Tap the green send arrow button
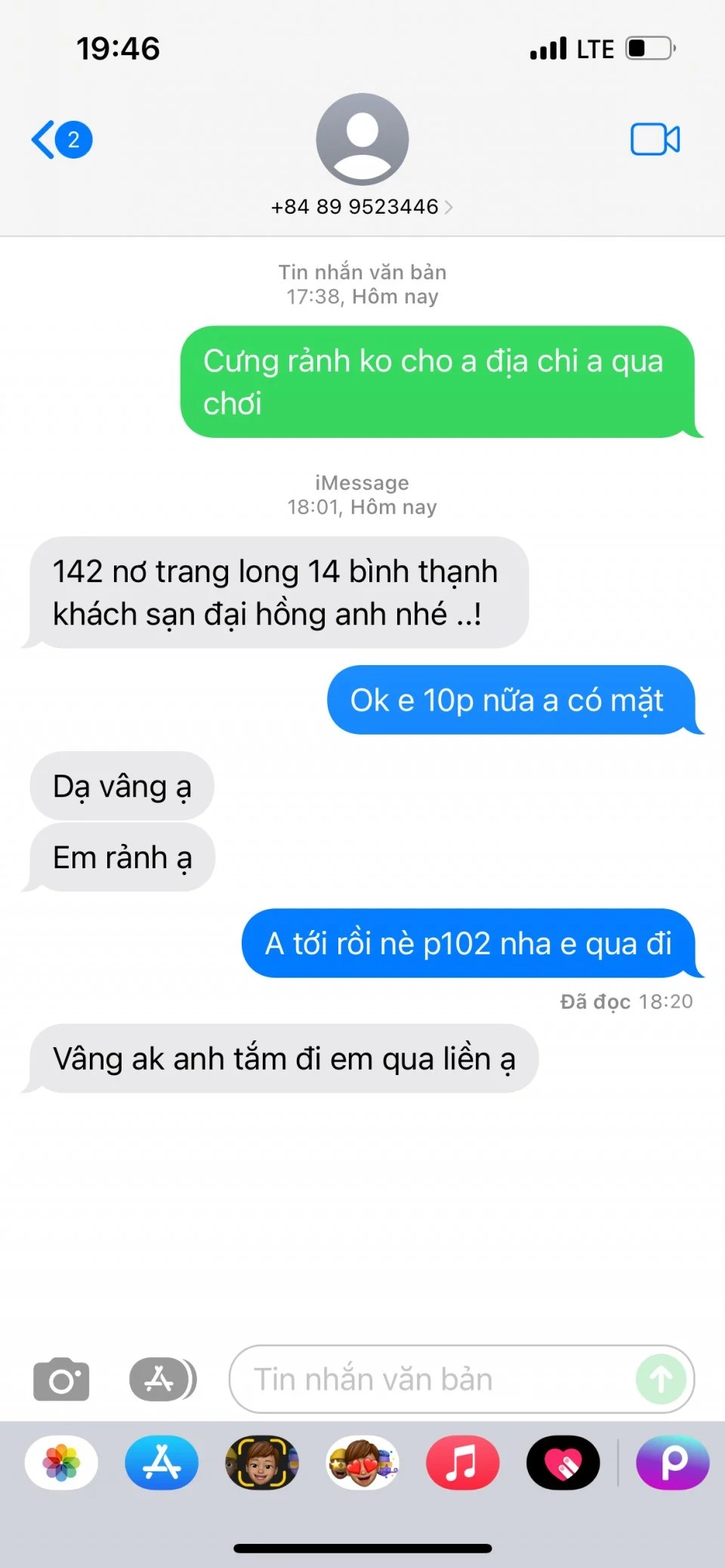725x1568 pixels. [661, 1380]
